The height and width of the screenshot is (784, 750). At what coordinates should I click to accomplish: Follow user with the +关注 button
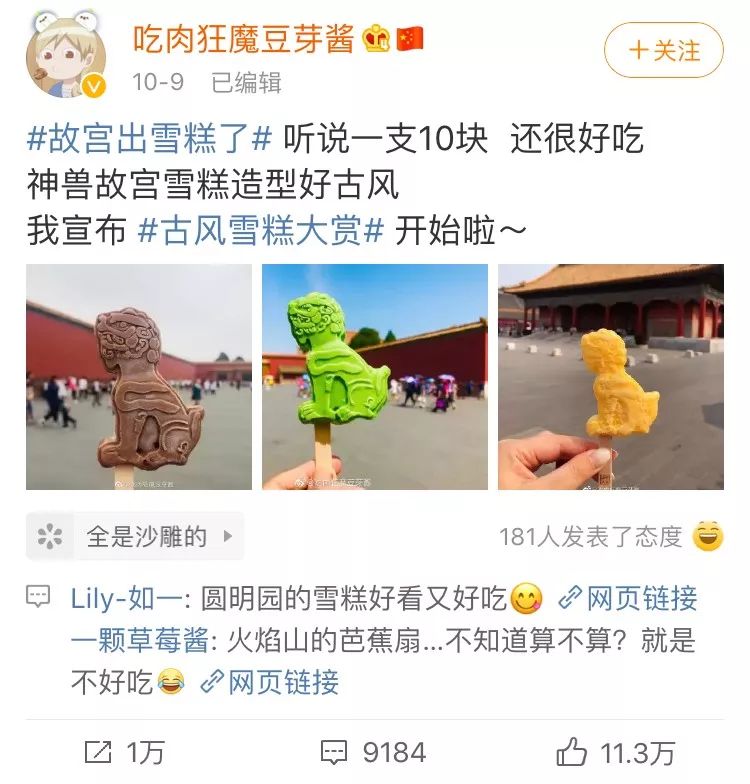tap(663, 51)
